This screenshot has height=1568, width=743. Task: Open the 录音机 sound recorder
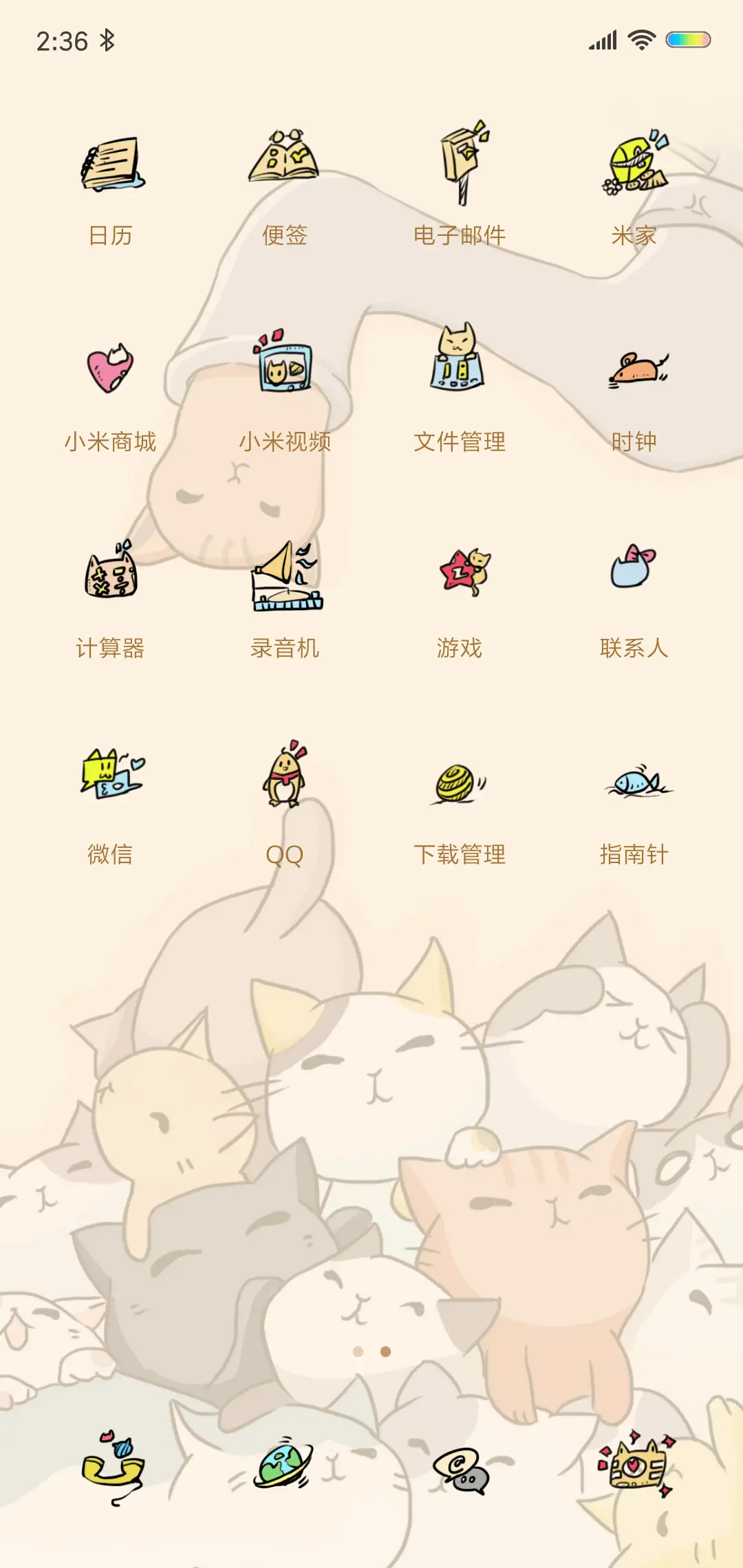285,574
